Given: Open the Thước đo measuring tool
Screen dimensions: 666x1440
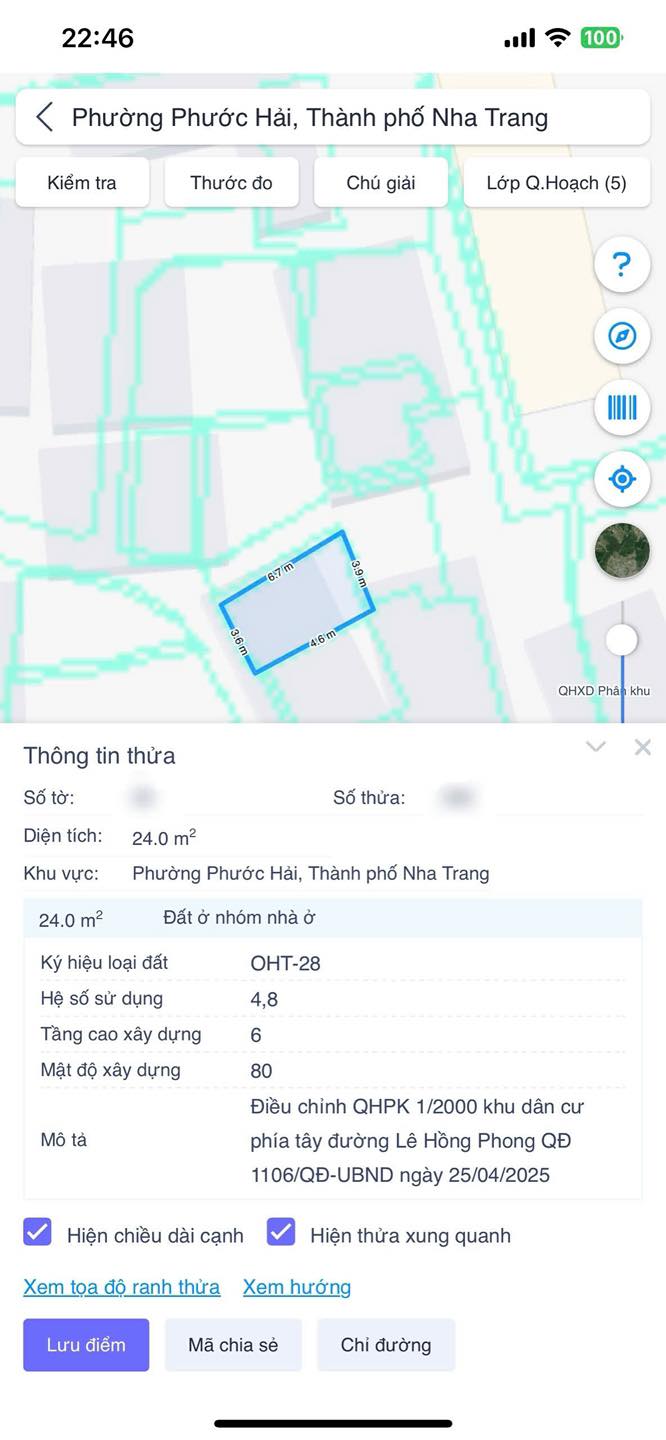Looking at the screenshot, I should (x=231, y=183).
